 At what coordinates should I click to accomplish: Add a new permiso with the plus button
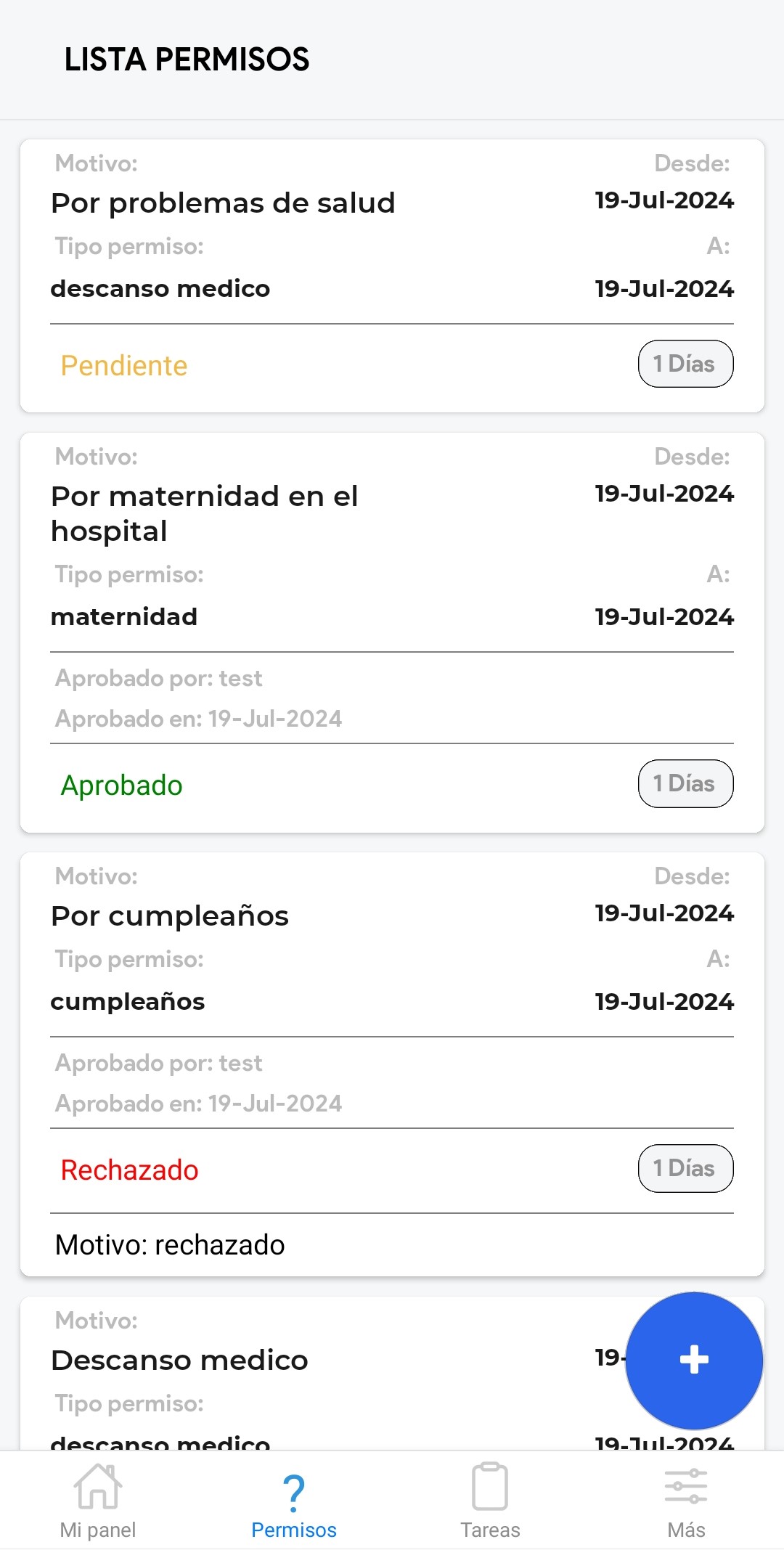[693, 1359]
